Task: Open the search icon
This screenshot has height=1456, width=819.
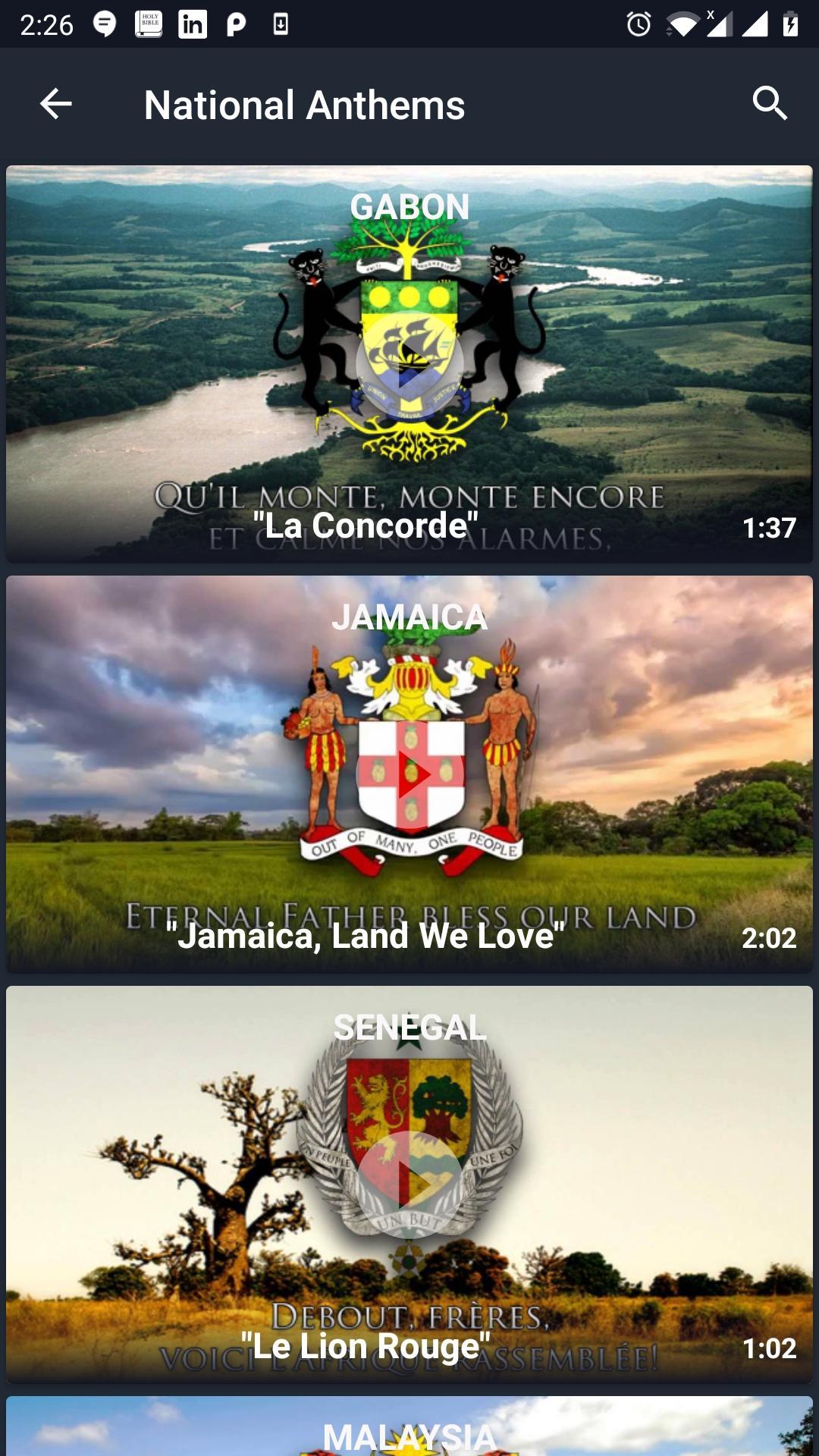Action: coord(770,104)
